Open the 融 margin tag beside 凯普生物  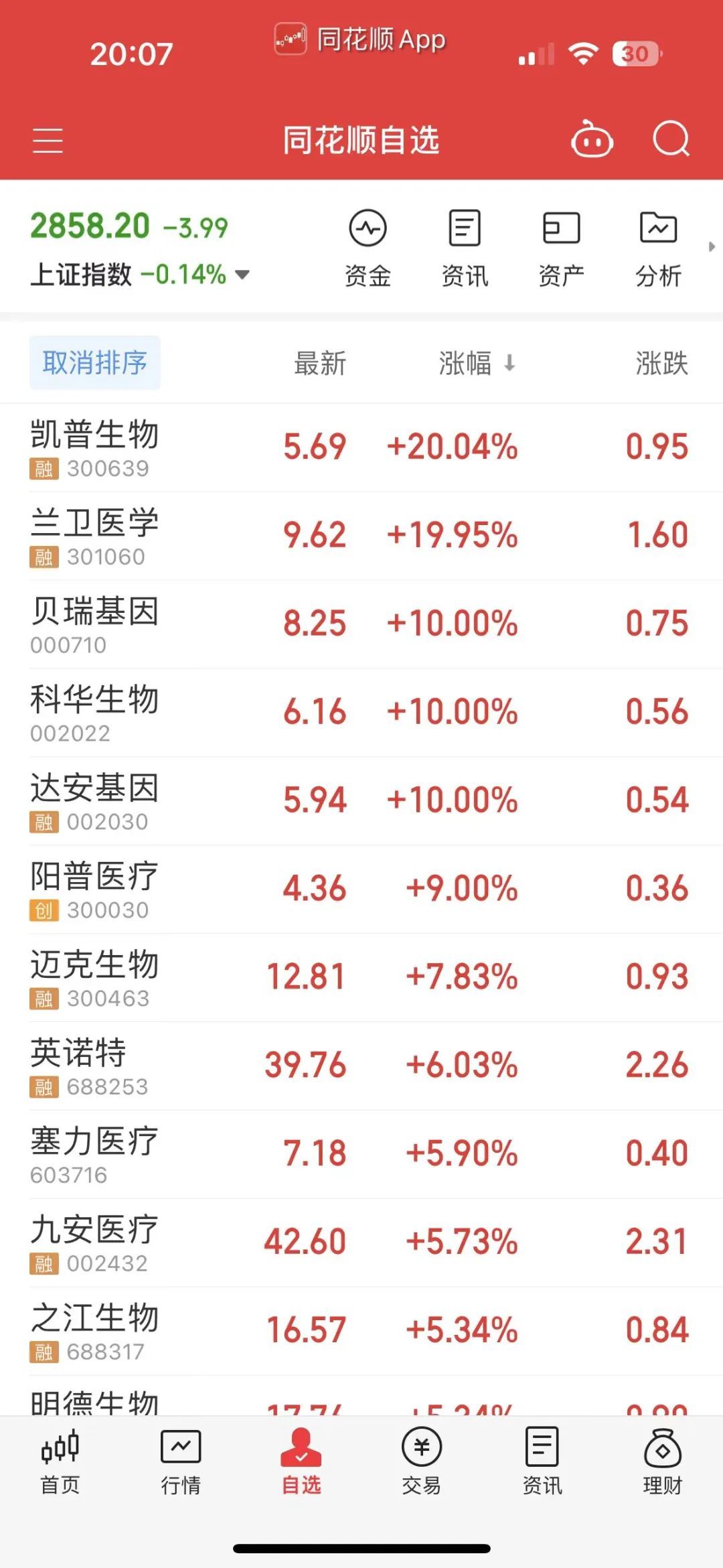(44, 469)
